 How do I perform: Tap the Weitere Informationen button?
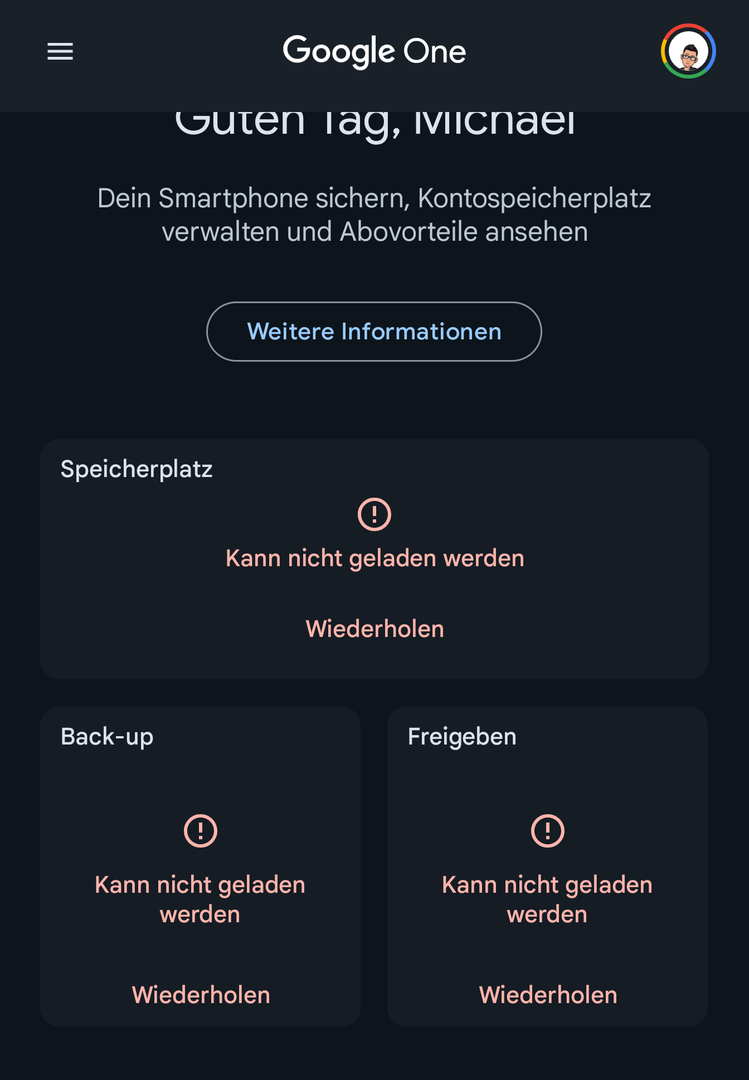[x=374, y=331]
